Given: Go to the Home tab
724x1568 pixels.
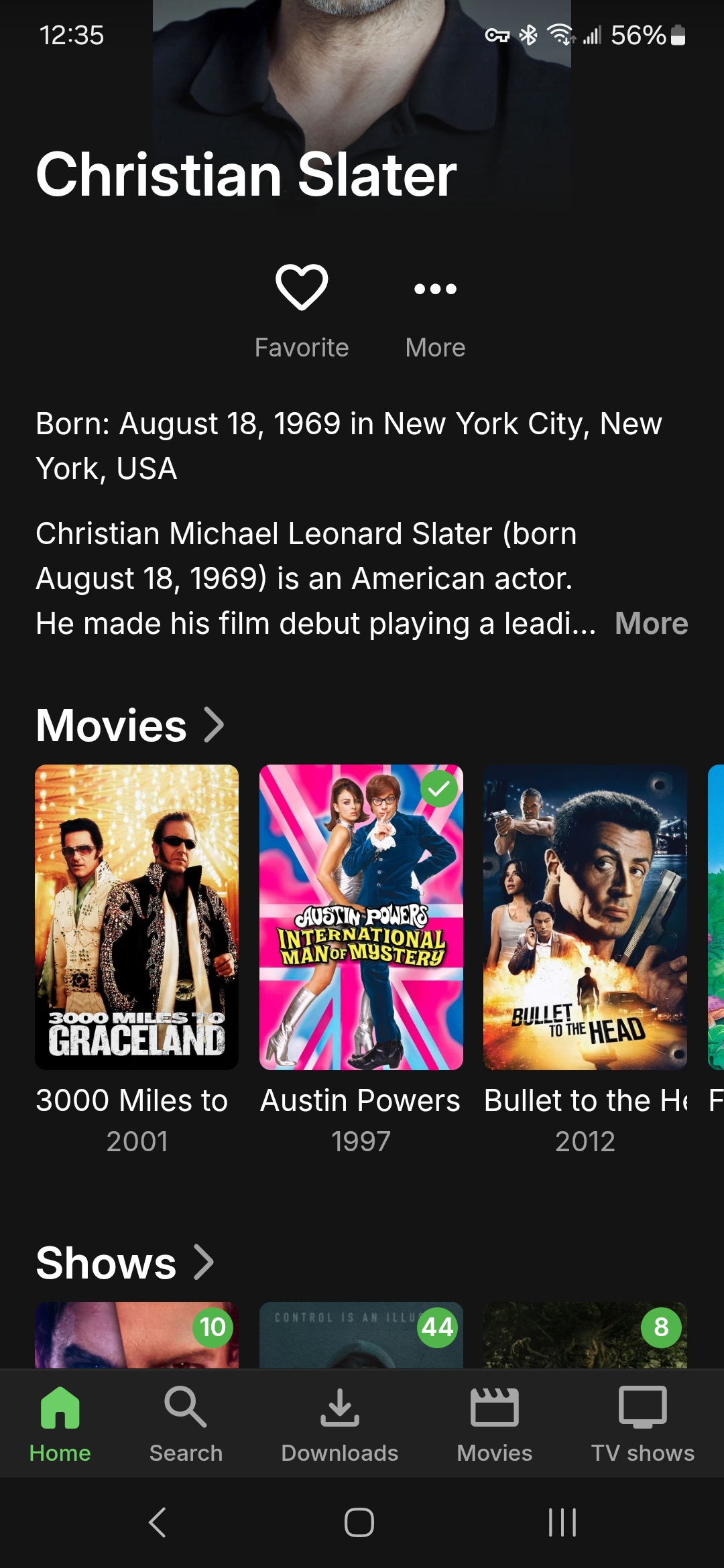Looking at the screenshot, I should [60, 1425].
